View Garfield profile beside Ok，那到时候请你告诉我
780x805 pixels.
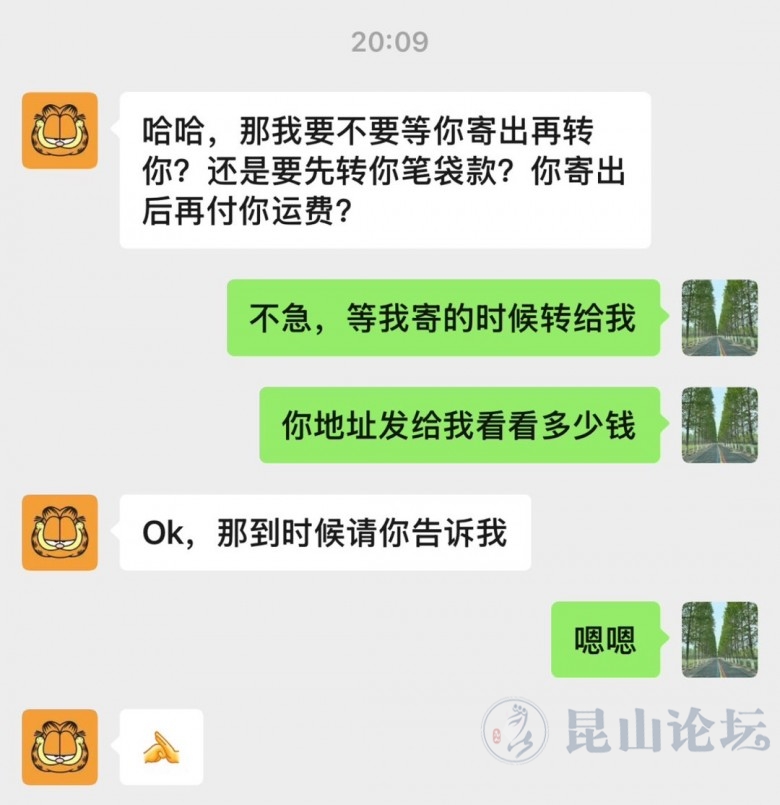tap(60, 532)
